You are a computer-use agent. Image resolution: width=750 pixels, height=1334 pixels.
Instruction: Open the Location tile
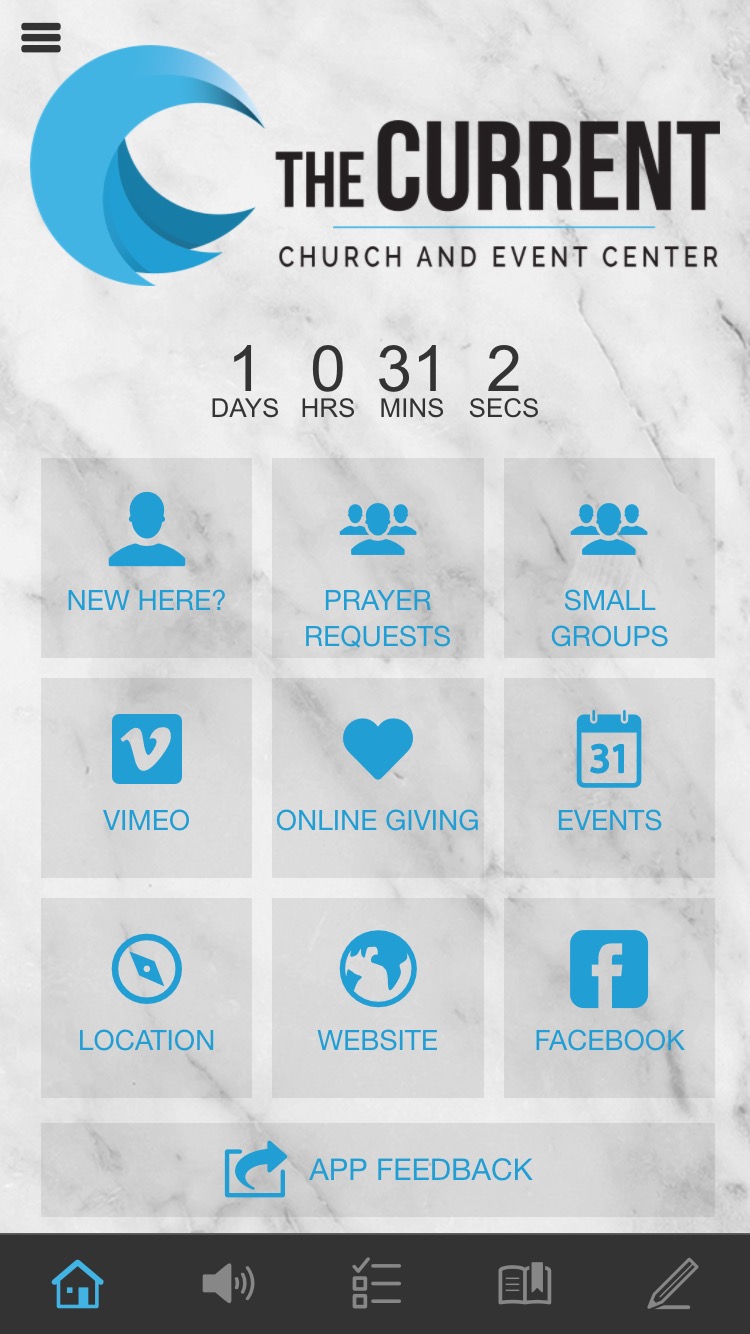[x=146, y=997]
